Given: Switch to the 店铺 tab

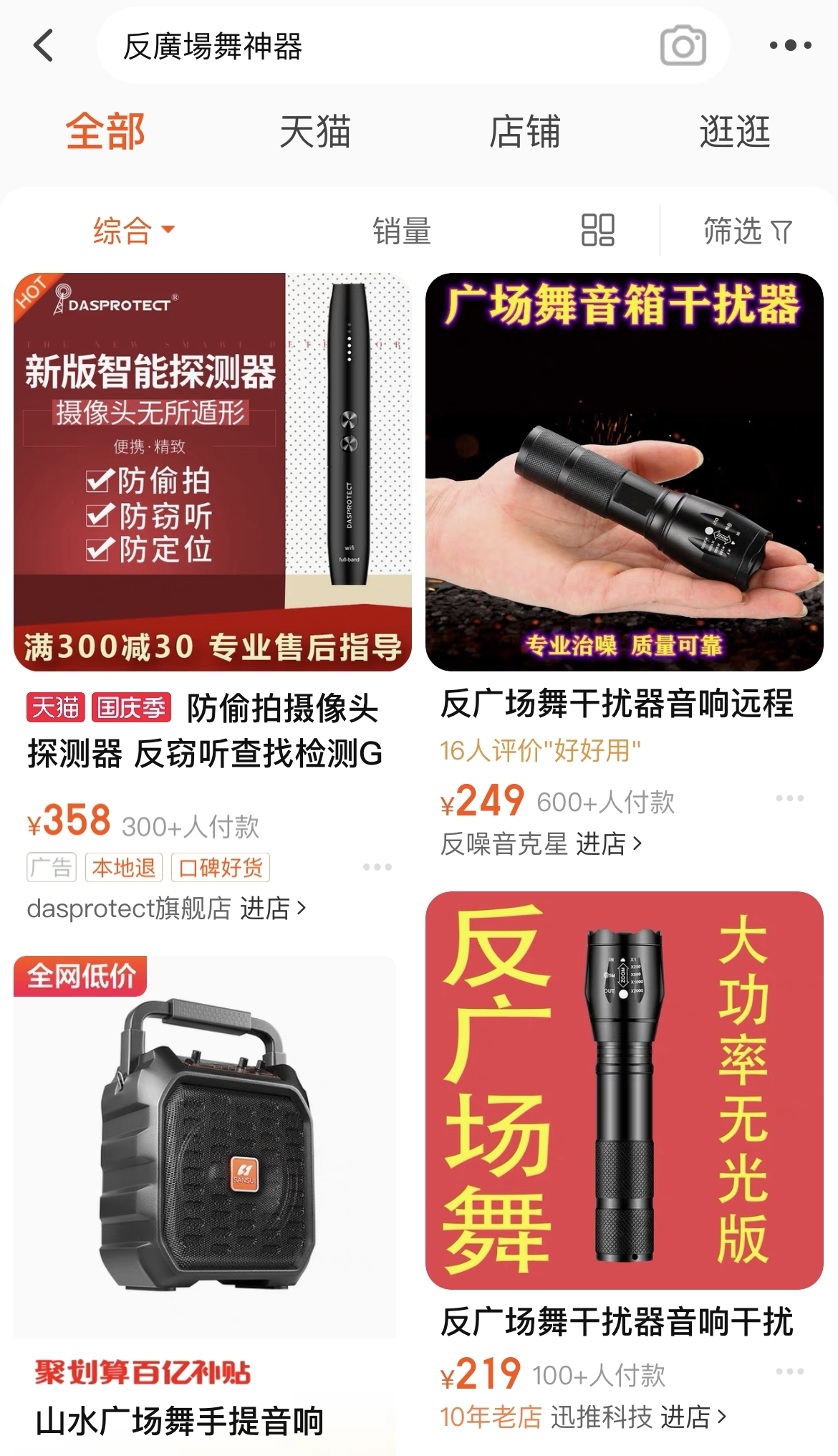Looking at the screenshot, I should click(524, 133).
